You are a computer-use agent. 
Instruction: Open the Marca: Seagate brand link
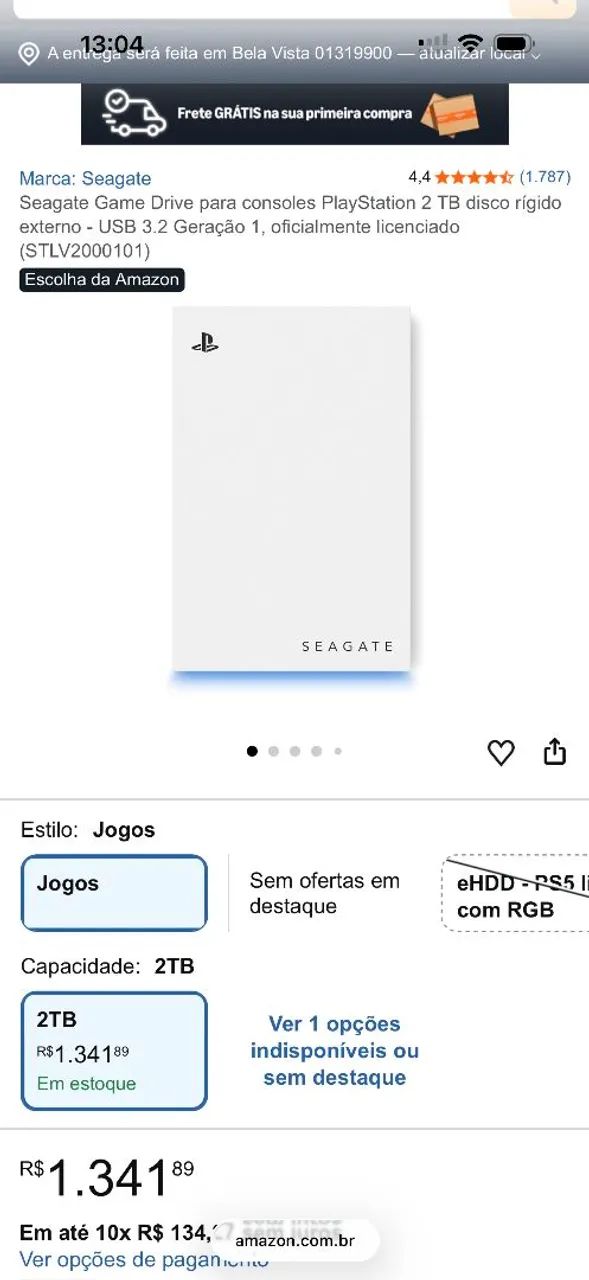(x=85, y=178)
